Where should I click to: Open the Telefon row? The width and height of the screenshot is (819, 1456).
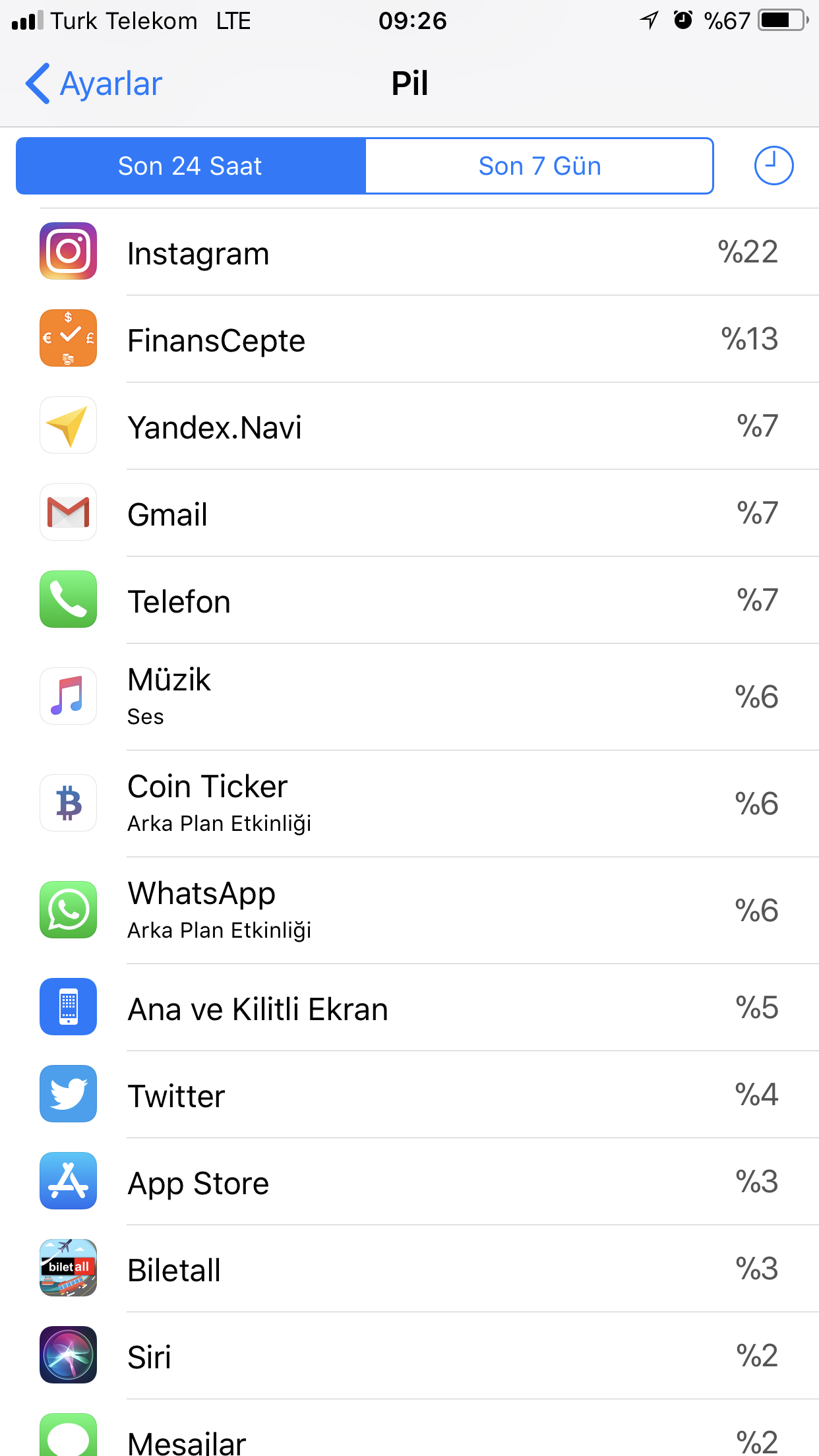point(409,600)
